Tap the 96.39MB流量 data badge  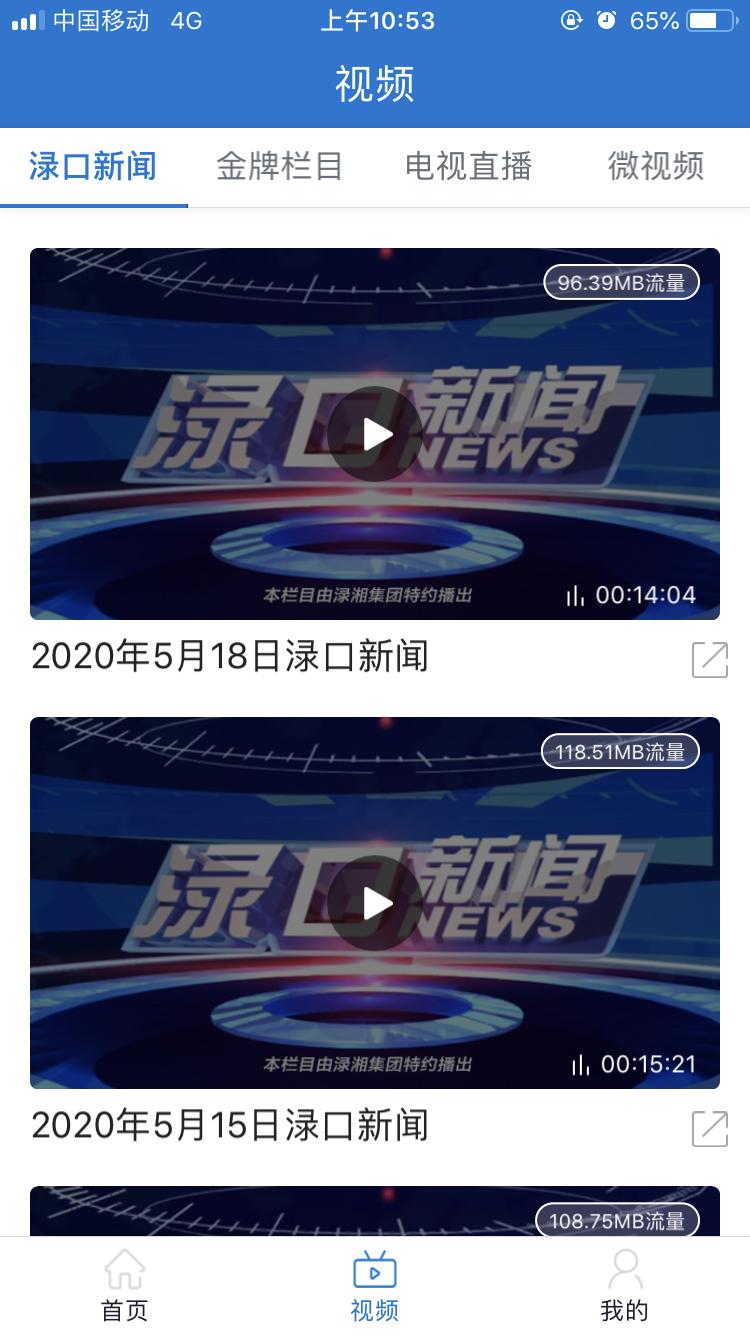pos(620,282)
